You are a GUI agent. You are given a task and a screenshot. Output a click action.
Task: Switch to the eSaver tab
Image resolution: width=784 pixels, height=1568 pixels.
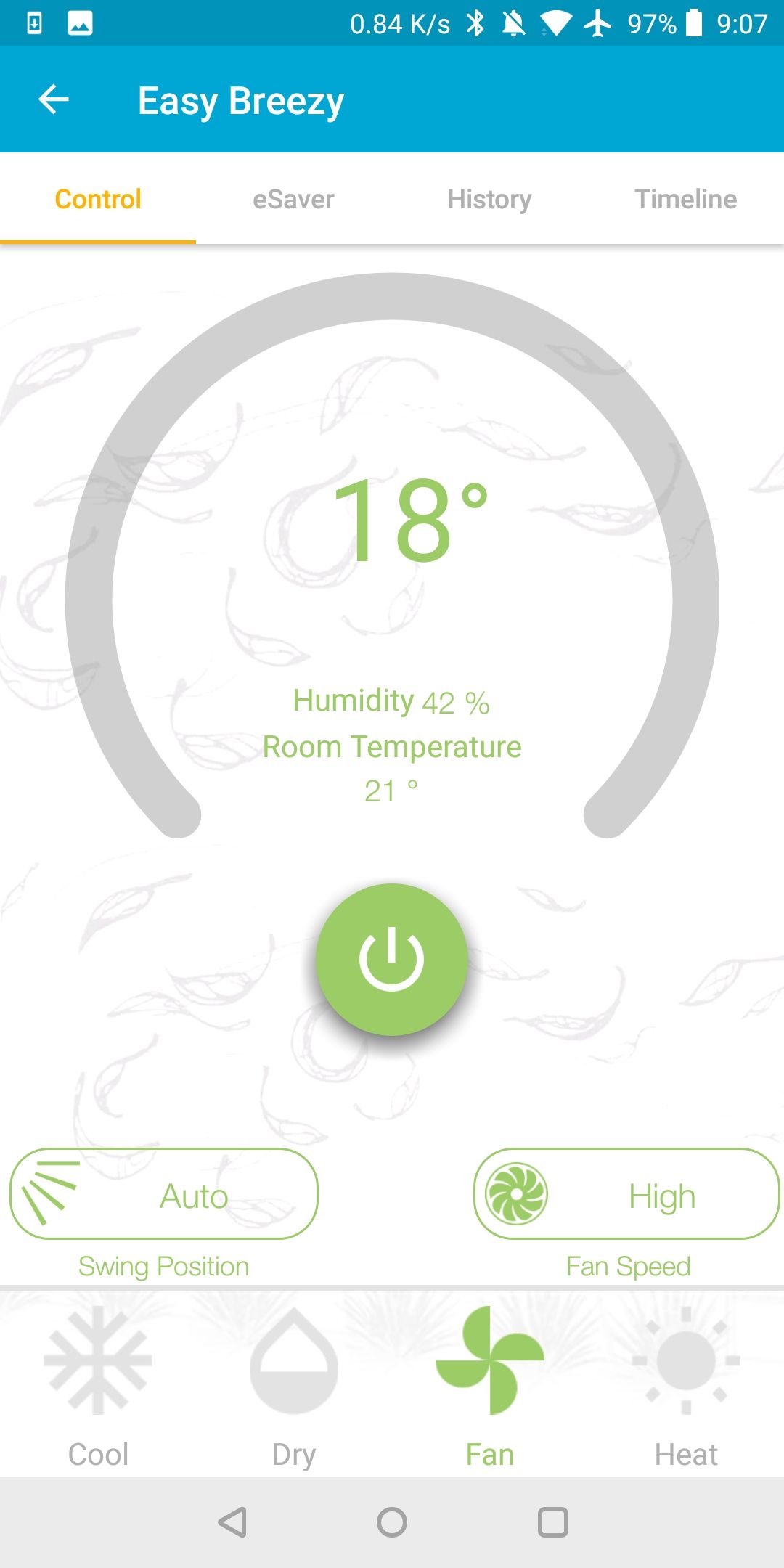[293, 198]
